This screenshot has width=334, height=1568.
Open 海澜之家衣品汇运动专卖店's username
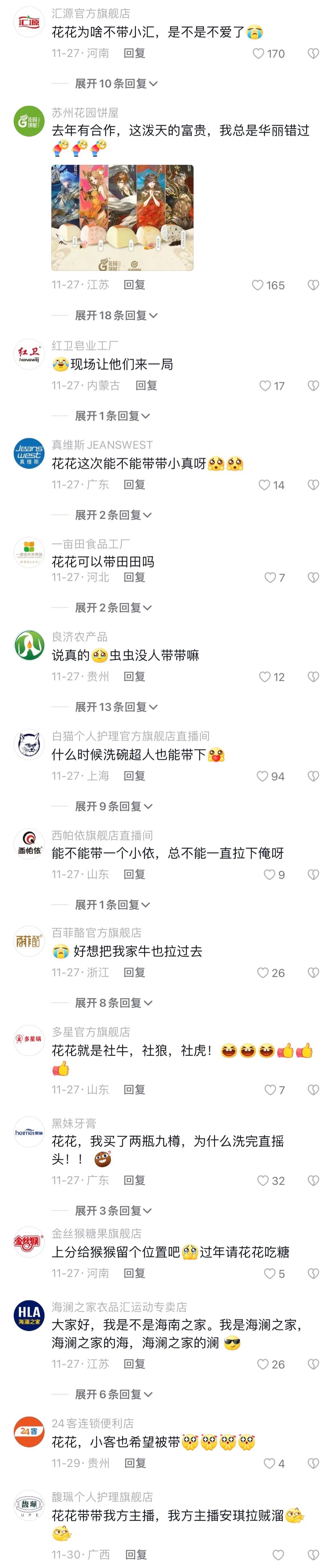(119, 1307)
